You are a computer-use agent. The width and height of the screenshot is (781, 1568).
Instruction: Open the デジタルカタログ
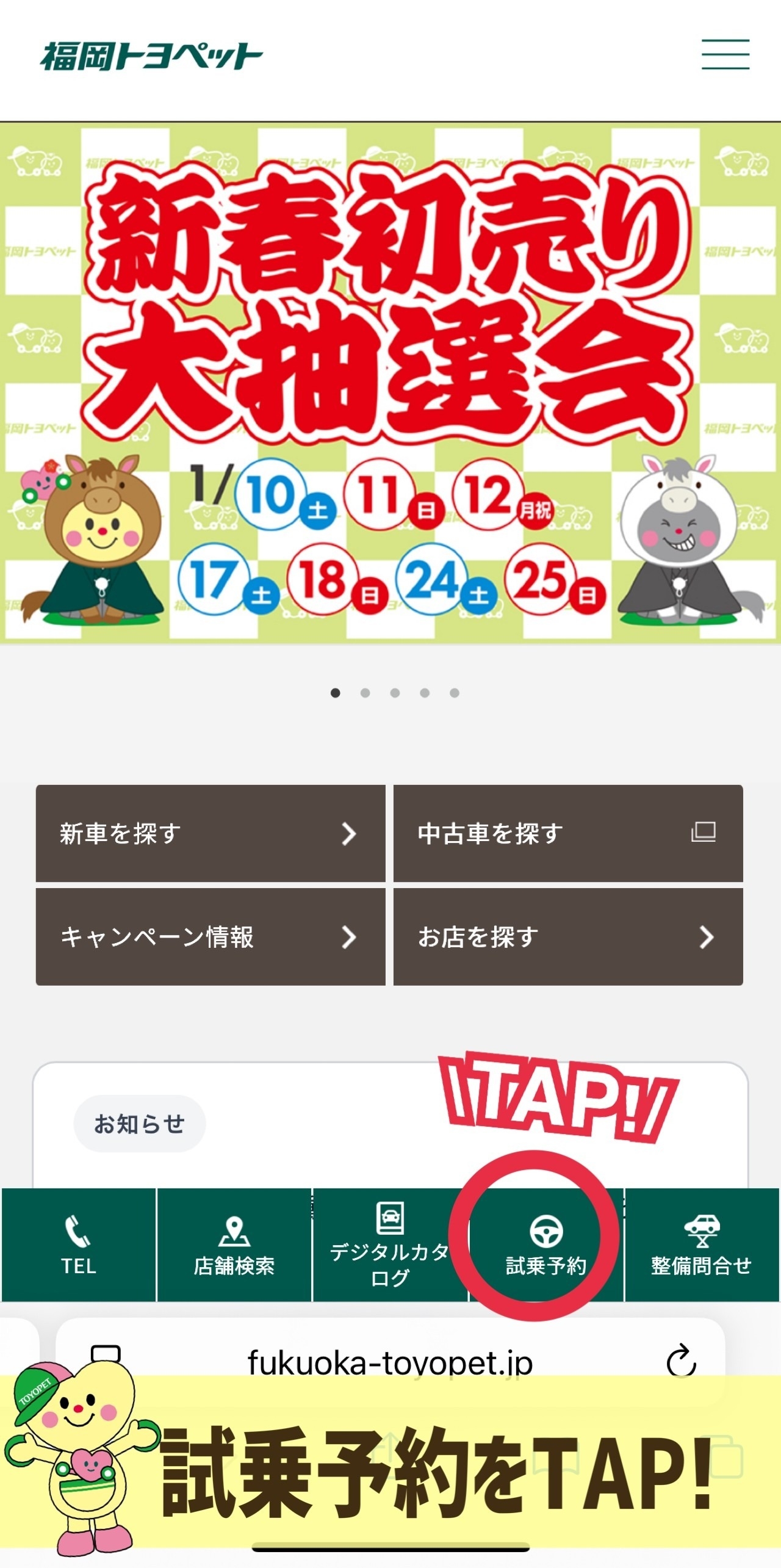(390, 1245)
